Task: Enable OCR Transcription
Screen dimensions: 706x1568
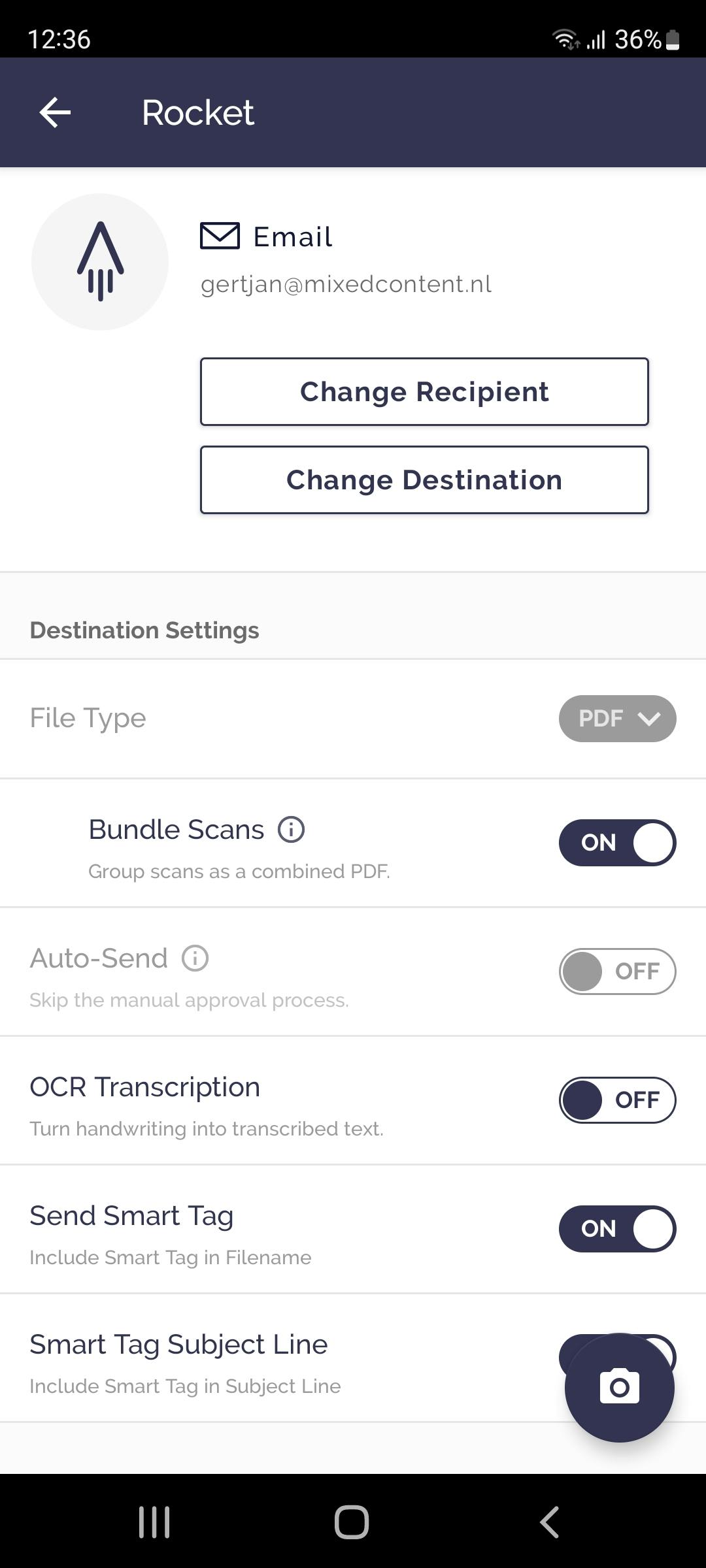Action: [x=617, y=1100]
